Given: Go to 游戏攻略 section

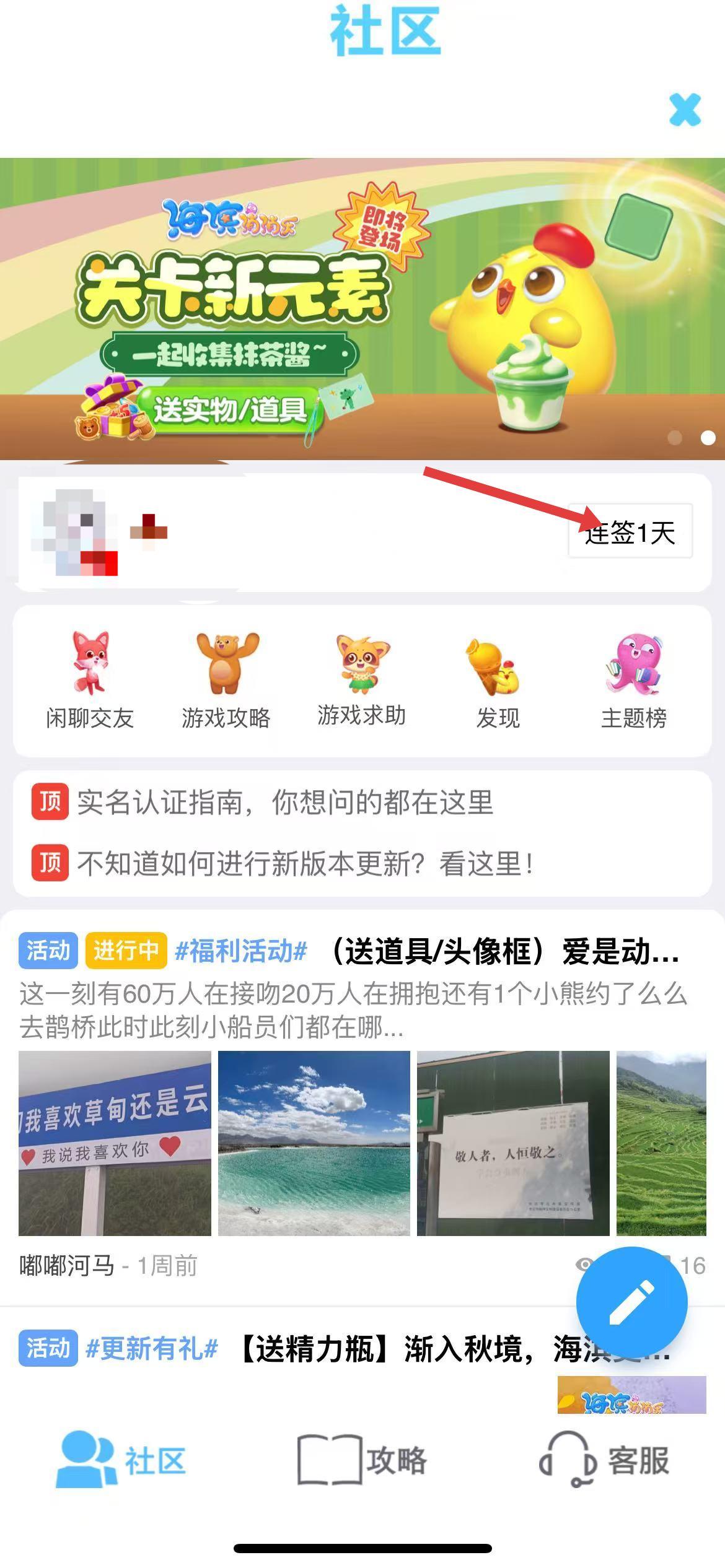Looking at the screenshot, I should 226,681.
